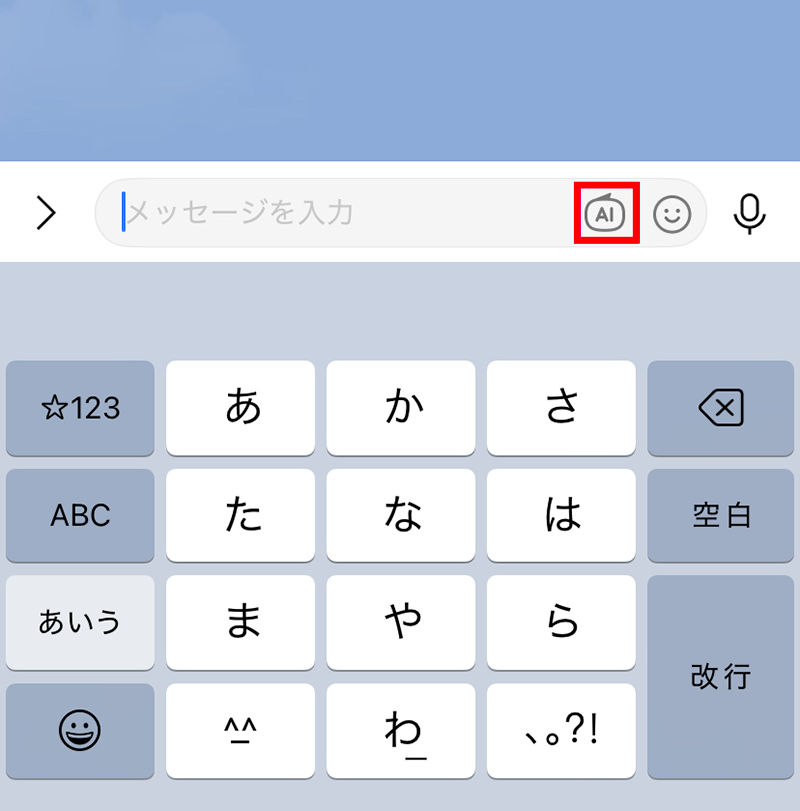
Task: Tap the AI assistant icon in message field
Action: pyautogui.click(x=606, y=213)
